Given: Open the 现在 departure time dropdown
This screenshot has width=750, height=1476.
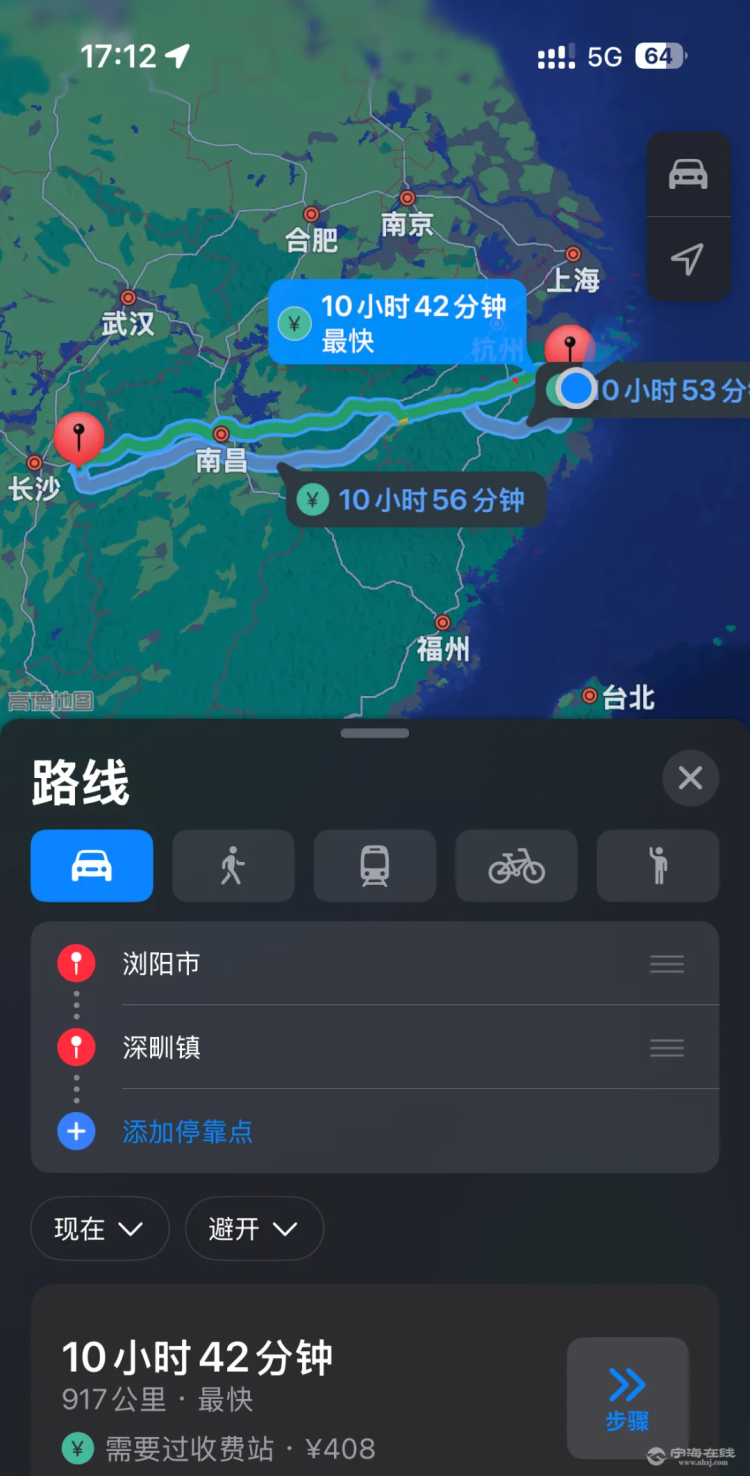Looking at the screenshot, I should point(100,1228).
